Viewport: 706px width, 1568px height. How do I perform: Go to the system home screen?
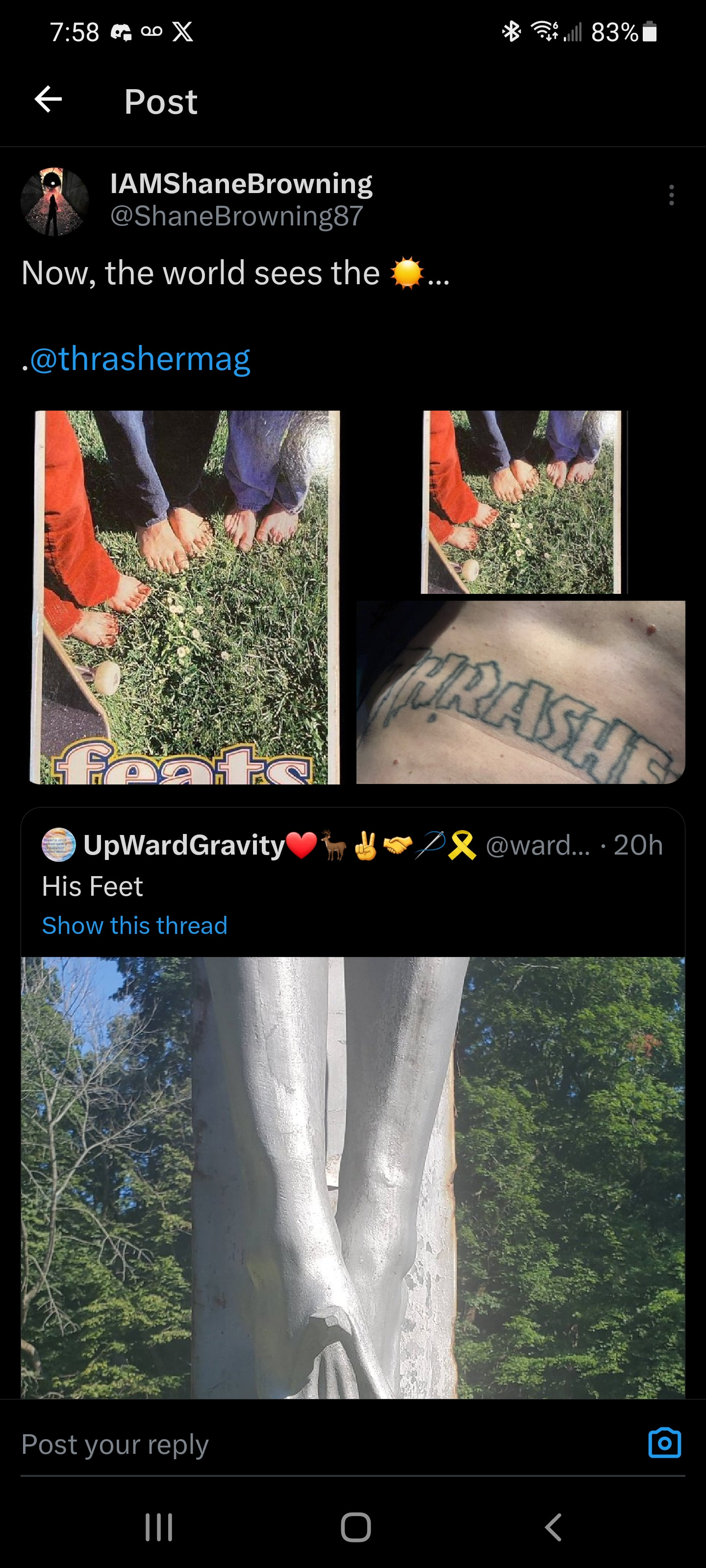[x=356, y=1527]
